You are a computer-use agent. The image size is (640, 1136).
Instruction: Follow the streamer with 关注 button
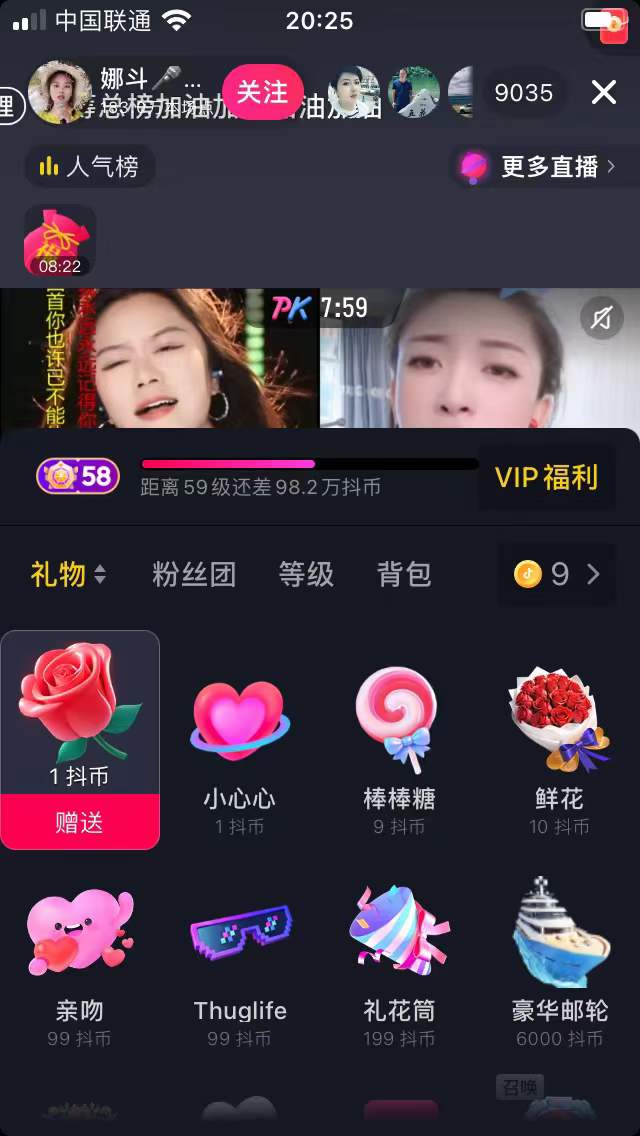(262, 92)
